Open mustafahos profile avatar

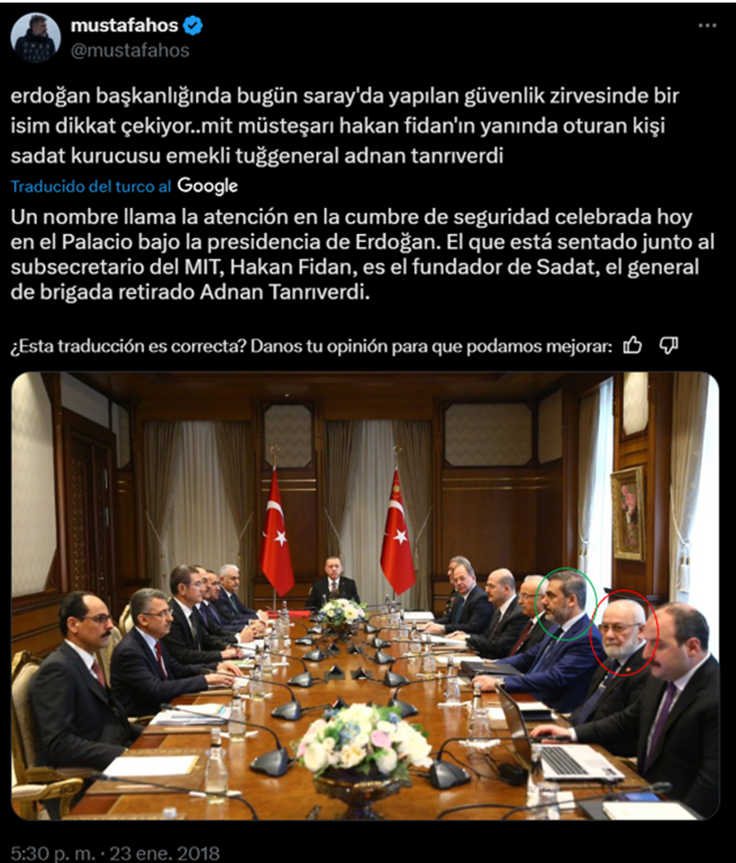coord(36,38)
